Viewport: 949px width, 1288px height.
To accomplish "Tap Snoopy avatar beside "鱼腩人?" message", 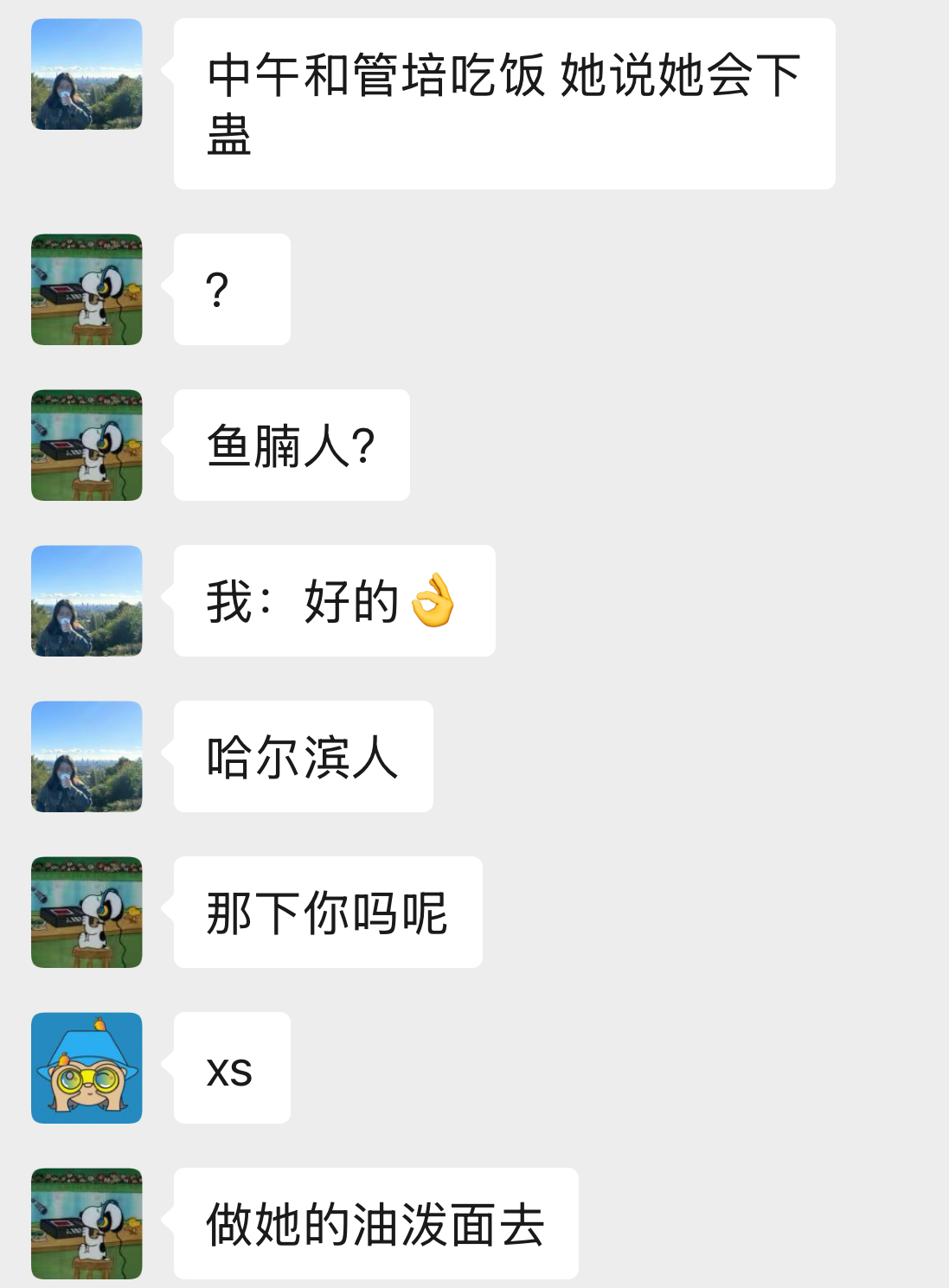I will pyautogui.click(x=87, y=445).
